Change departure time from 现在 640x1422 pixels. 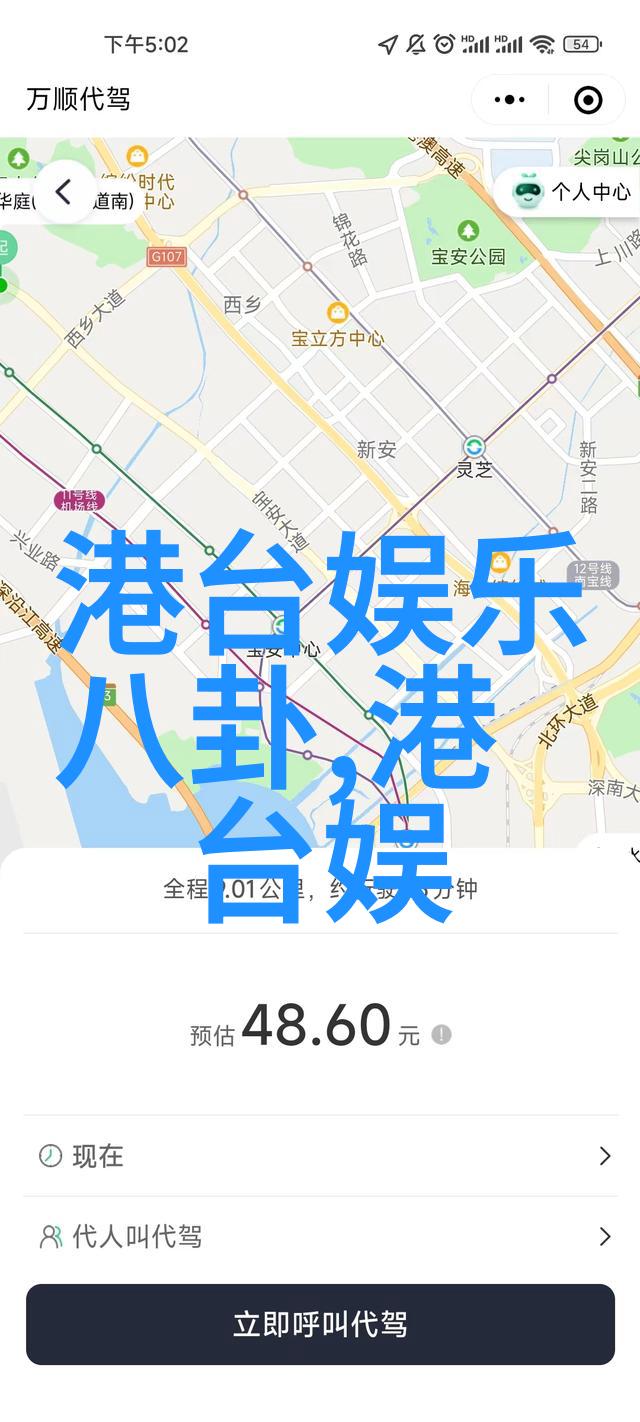[x=320, y=1156]
